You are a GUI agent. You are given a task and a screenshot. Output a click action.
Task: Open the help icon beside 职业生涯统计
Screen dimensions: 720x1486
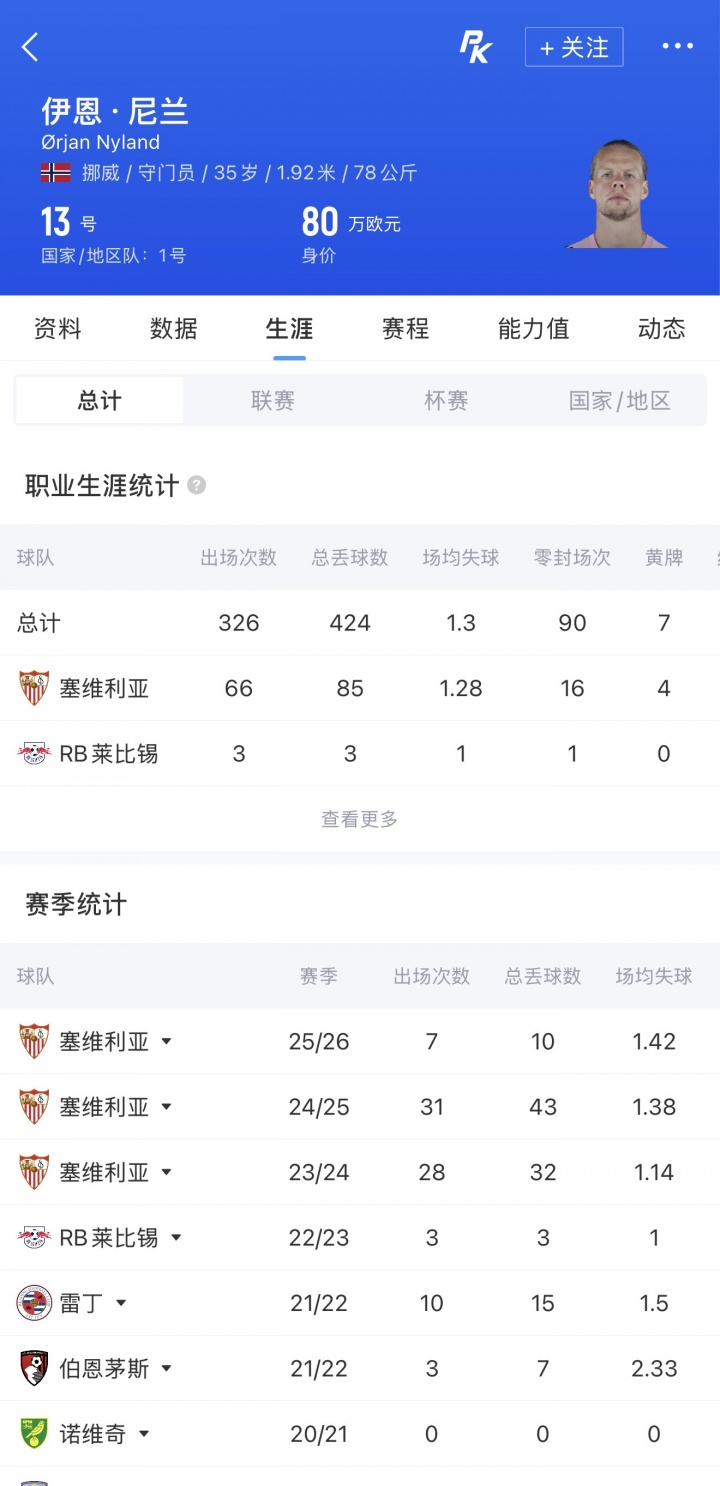(x=197, y=486)
